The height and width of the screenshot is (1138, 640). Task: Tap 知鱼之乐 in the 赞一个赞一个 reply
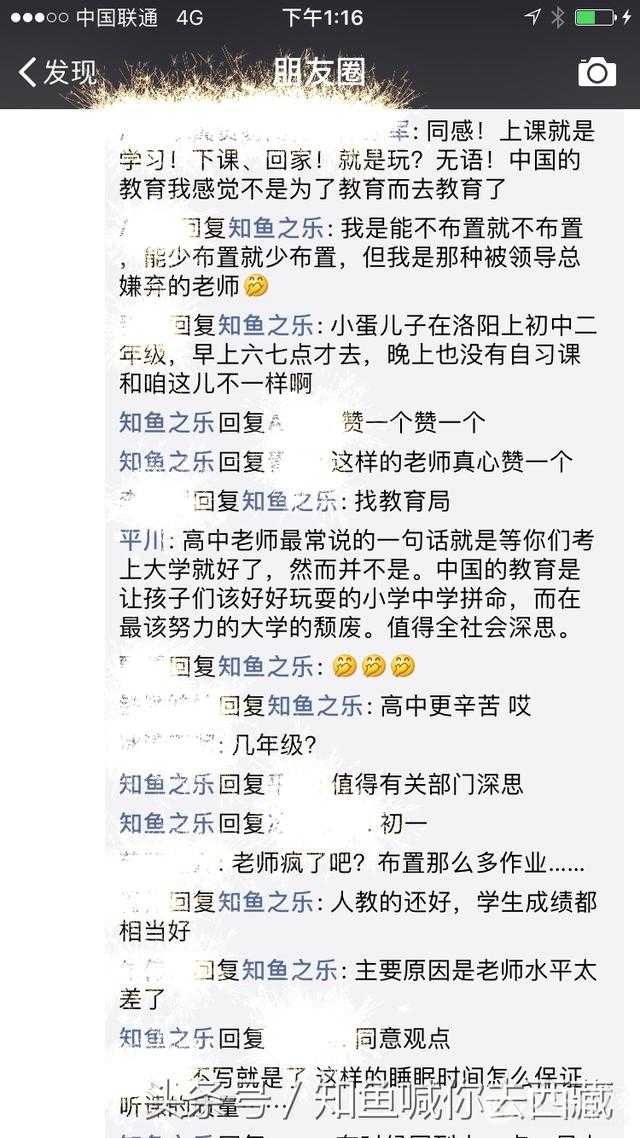[166, 423]
